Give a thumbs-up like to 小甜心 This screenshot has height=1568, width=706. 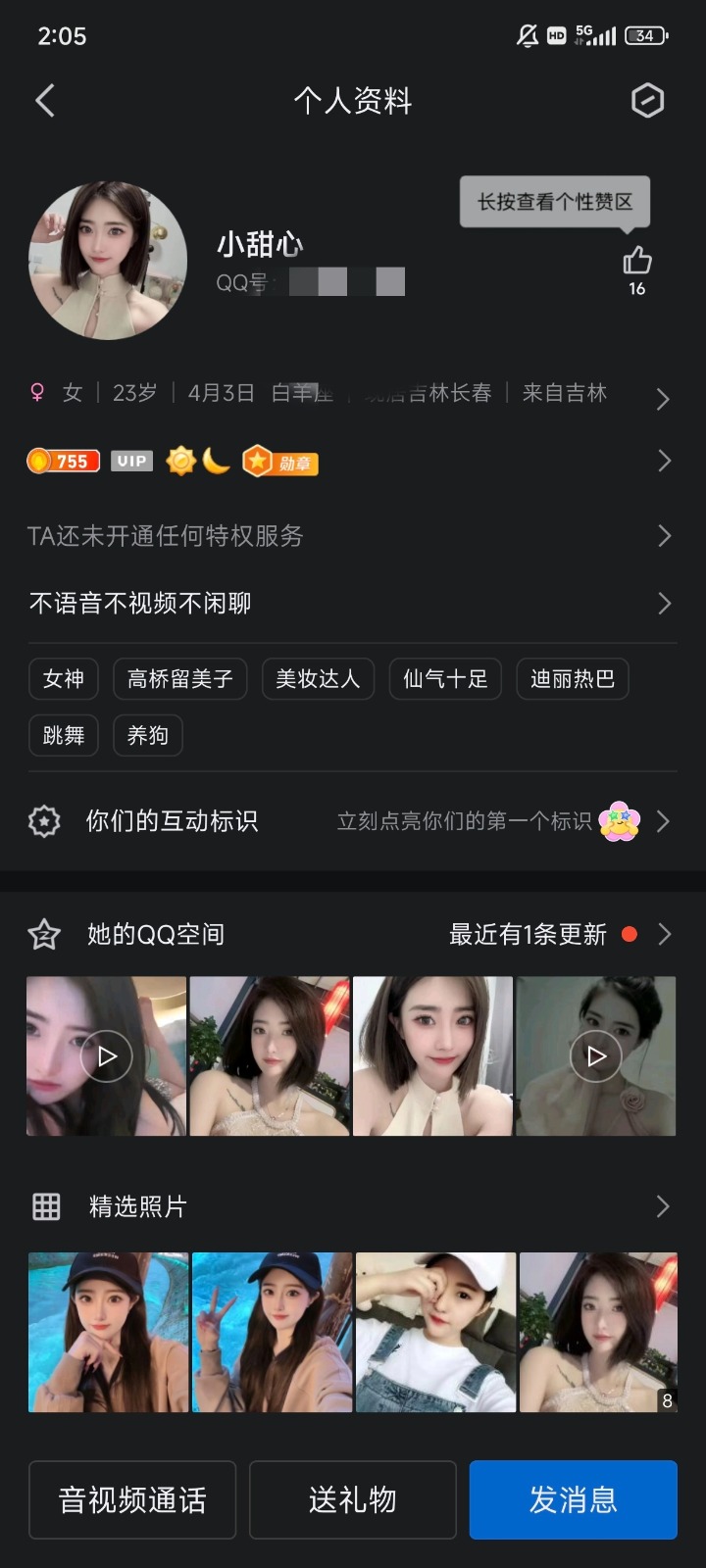pyautogui.click(x=636, y=261)
